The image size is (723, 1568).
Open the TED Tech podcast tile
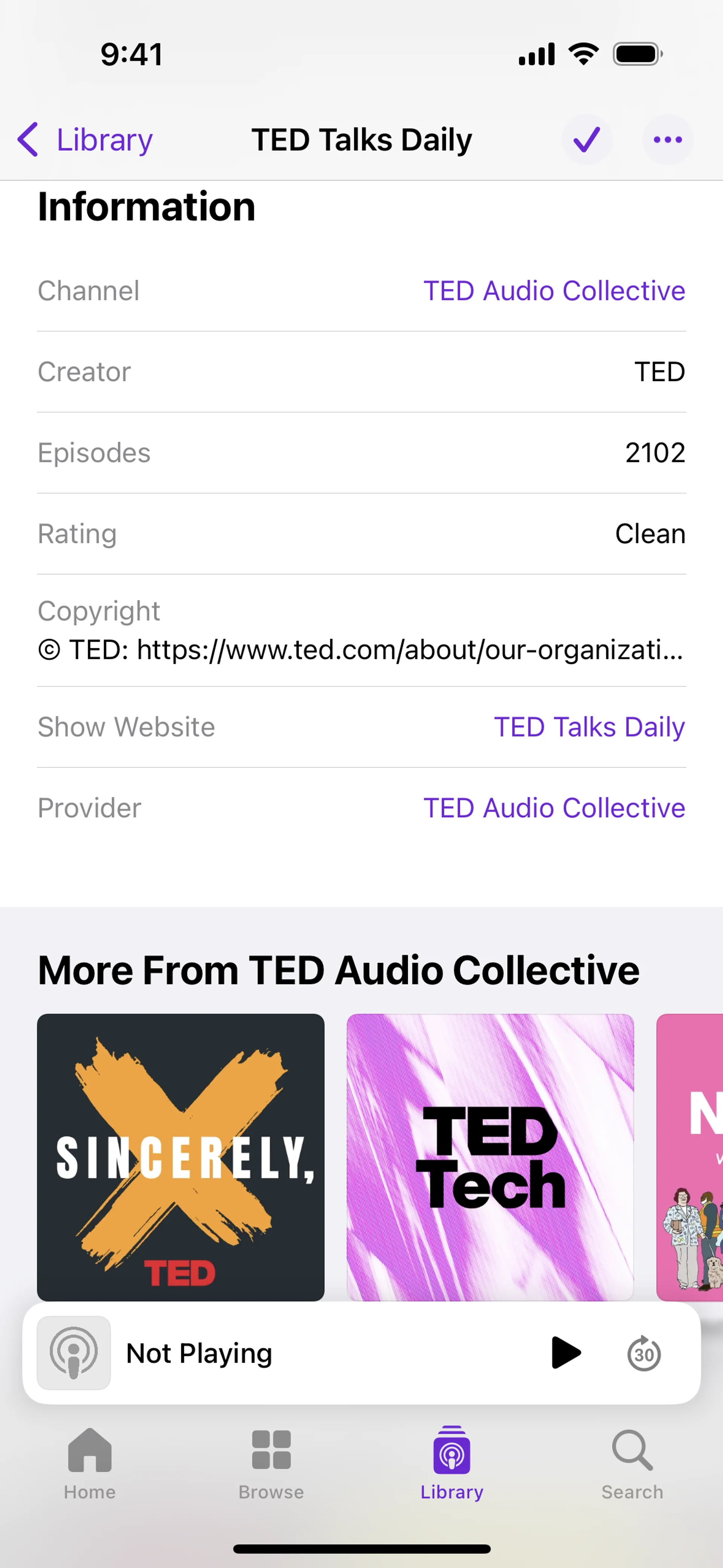point(490,1157)
